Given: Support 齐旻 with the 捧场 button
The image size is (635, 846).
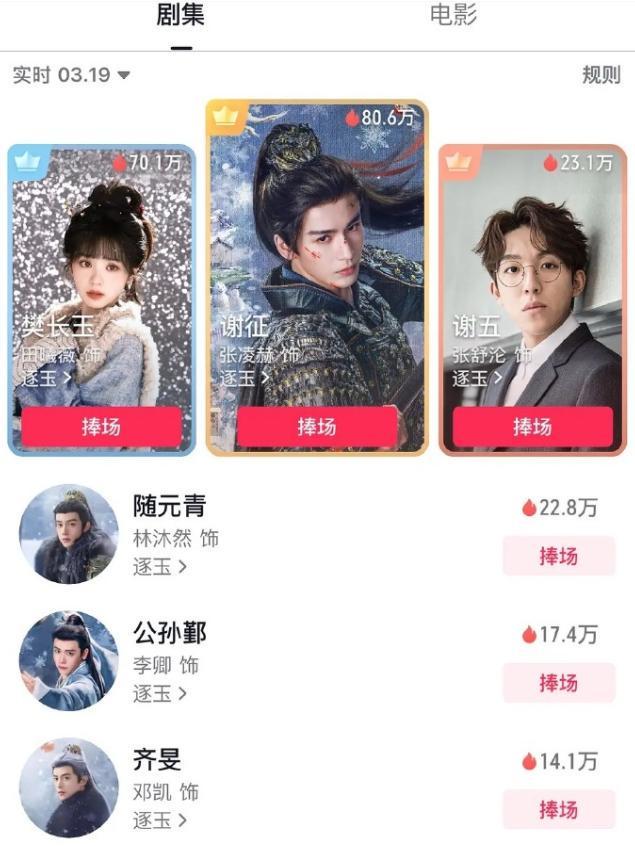Looking at the screenshot, I should click(558, 809).
